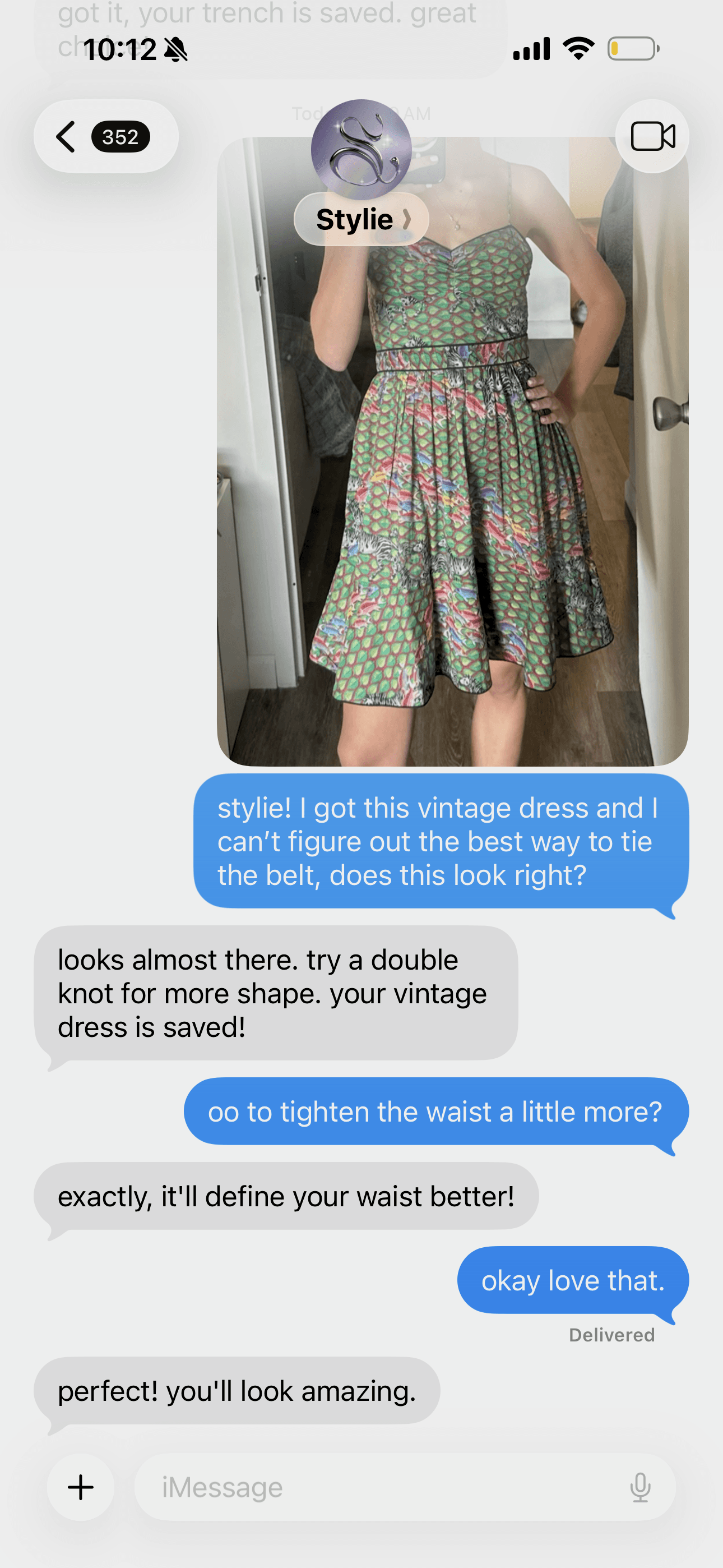Screen dimensions: 723x1568
Task: Tap the back chevron to exit conversation
Action: [x=65, y=136]
